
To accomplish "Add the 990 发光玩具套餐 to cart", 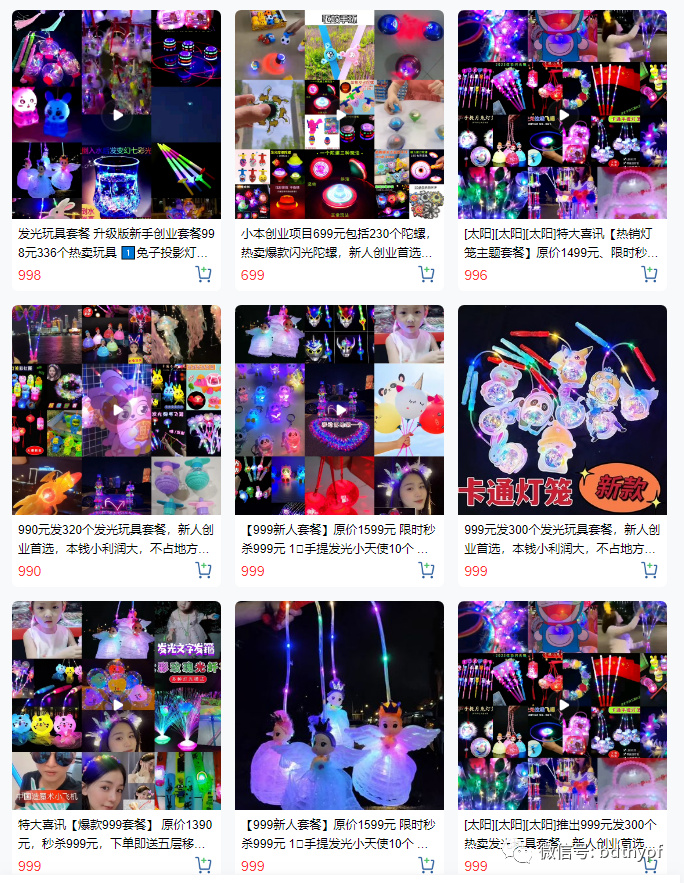I will pos(204,570).
